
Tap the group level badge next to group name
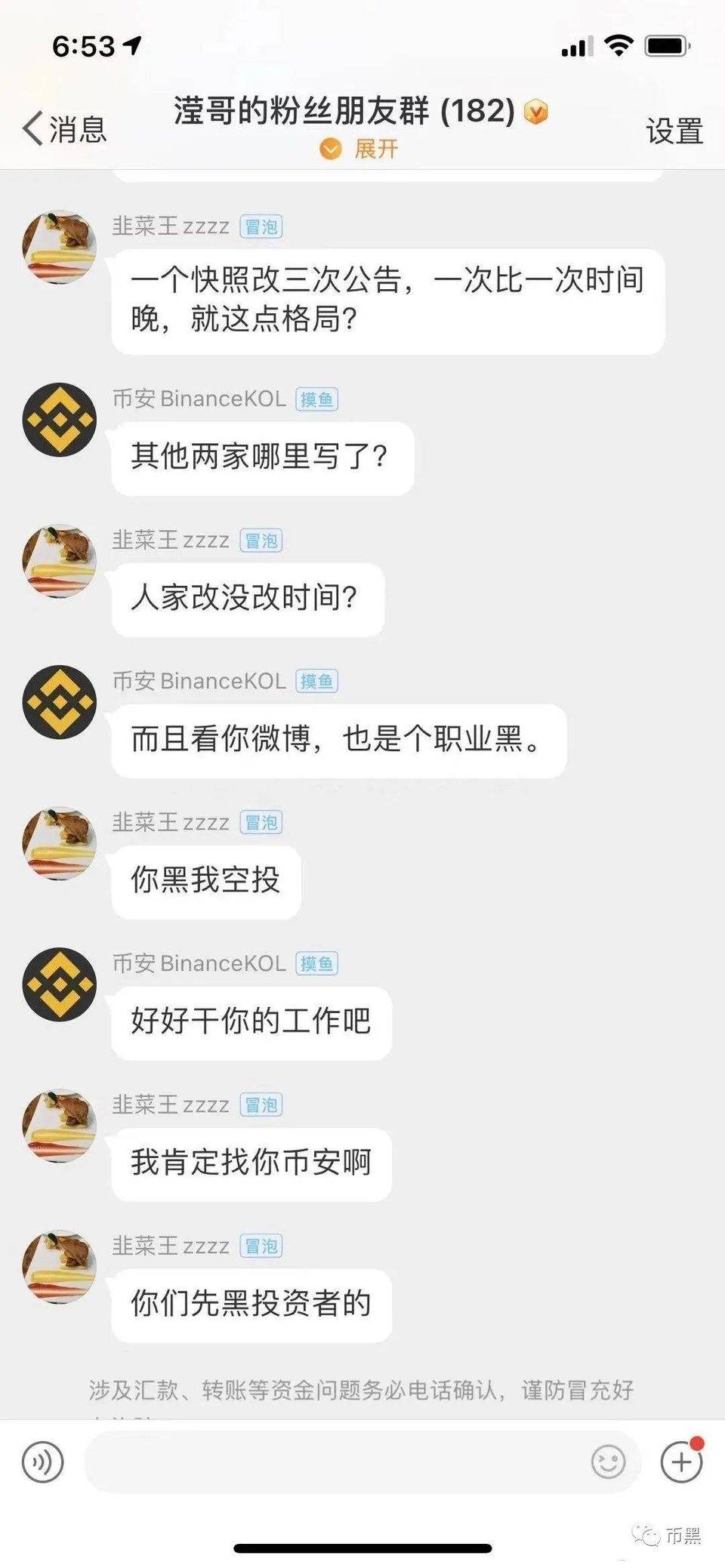(x=536, y=112)
